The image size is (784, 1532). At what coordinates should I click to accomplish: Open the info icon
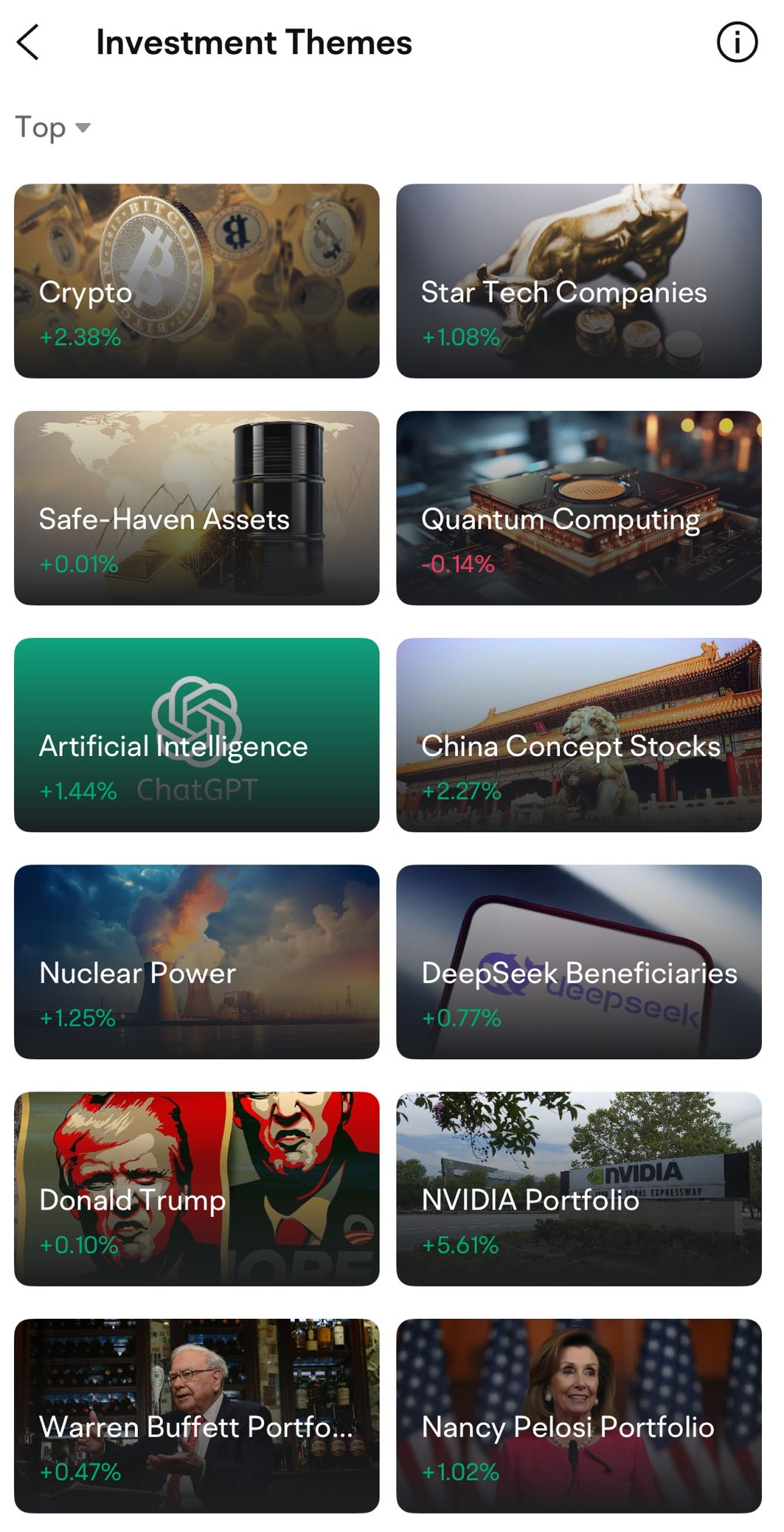(x=737, y=42)
